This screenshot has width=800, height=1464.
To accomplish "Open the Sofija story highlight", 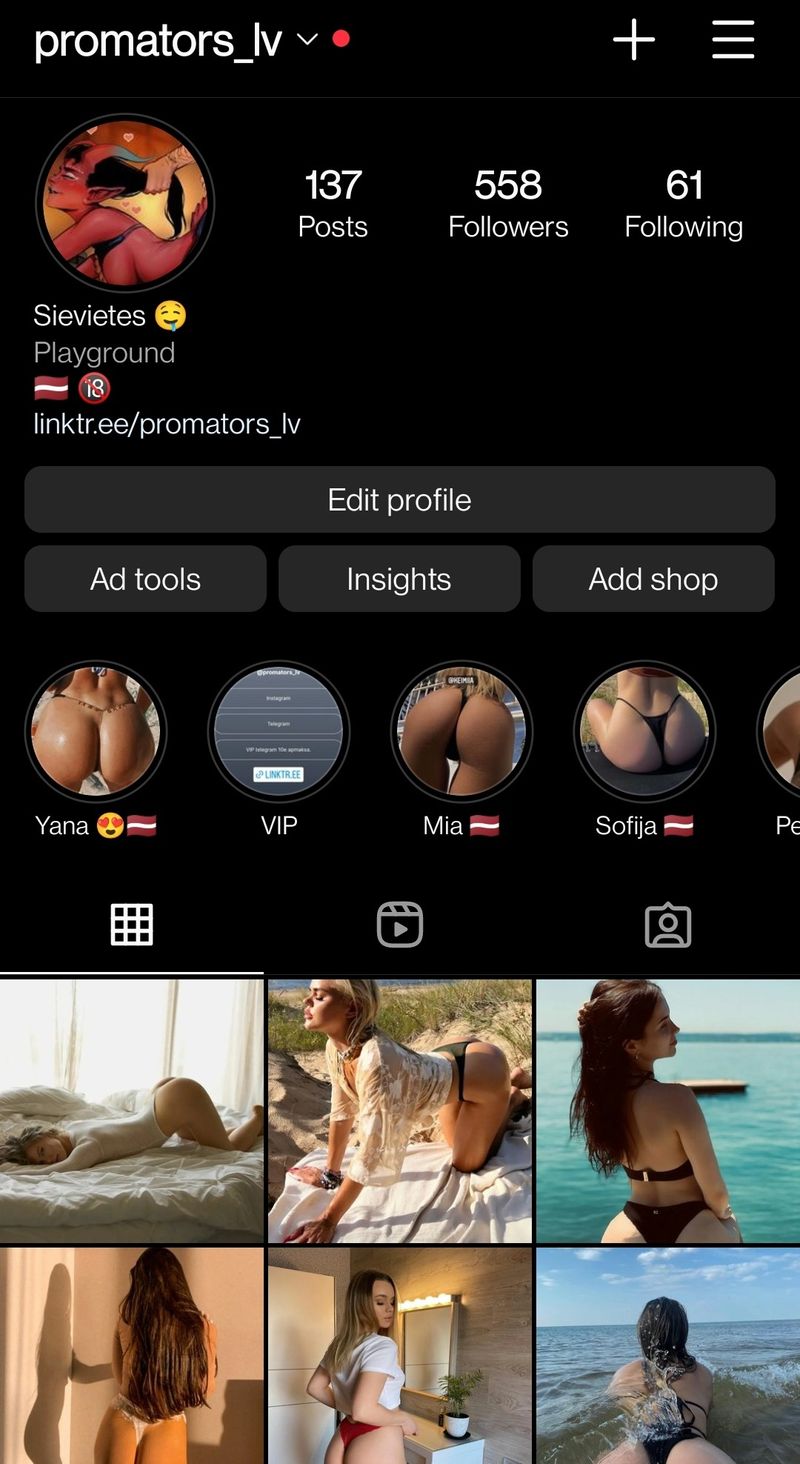I will point(645,733).
